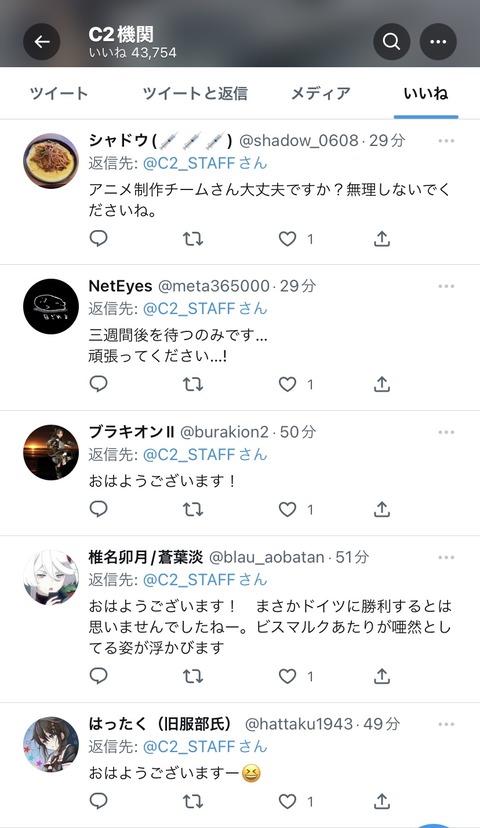Go back using the arrow button
The width and height of the screenshot is (480, 828).
point(42,42)
